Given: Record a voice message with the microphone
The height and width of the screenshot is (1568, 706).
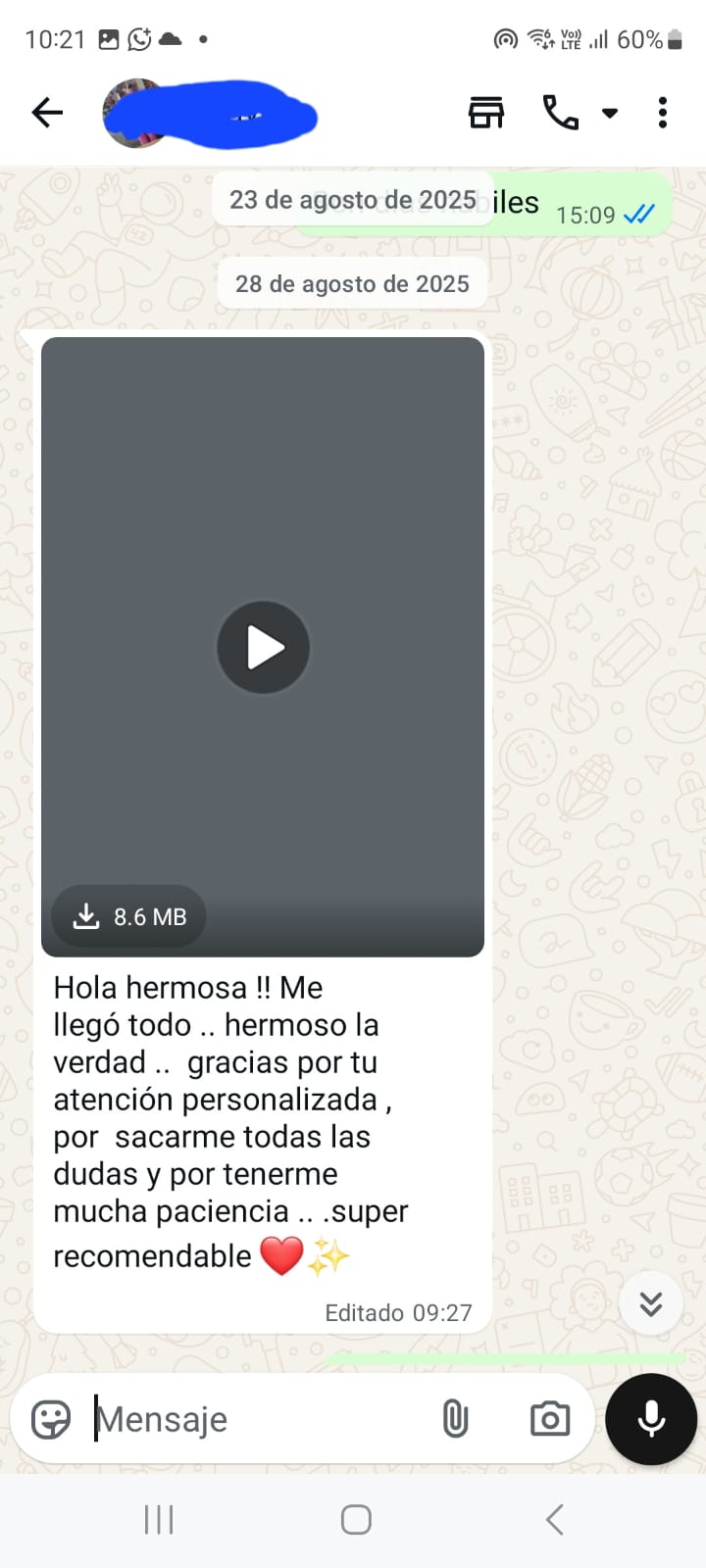Looking at the screenshot, I should (x=651, y=1418).
